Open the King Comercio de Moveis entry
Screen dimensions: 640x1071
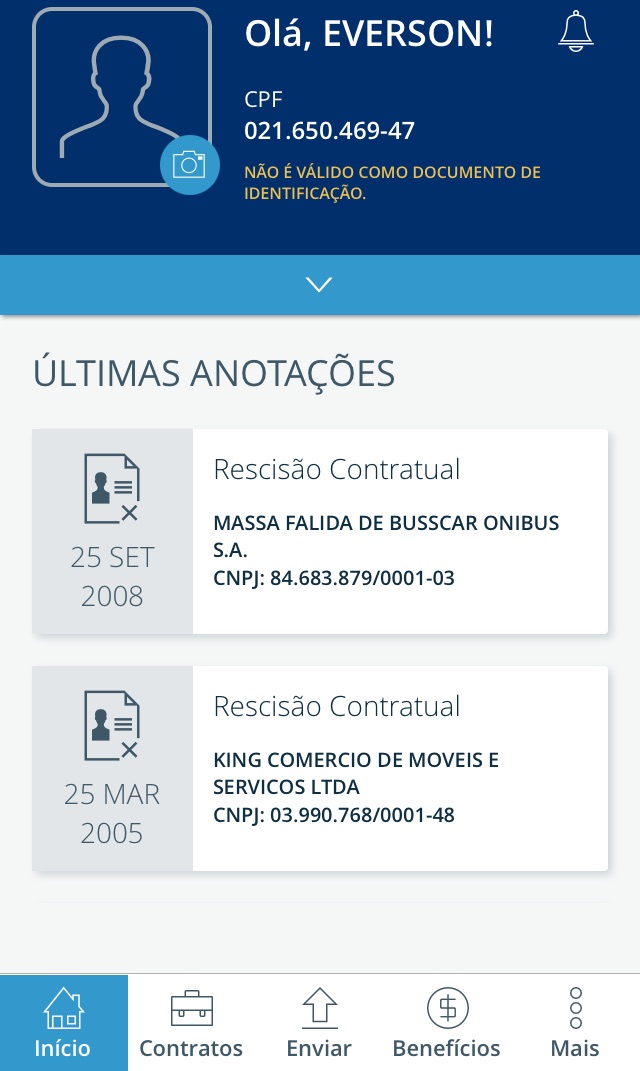tap(320, 768)
